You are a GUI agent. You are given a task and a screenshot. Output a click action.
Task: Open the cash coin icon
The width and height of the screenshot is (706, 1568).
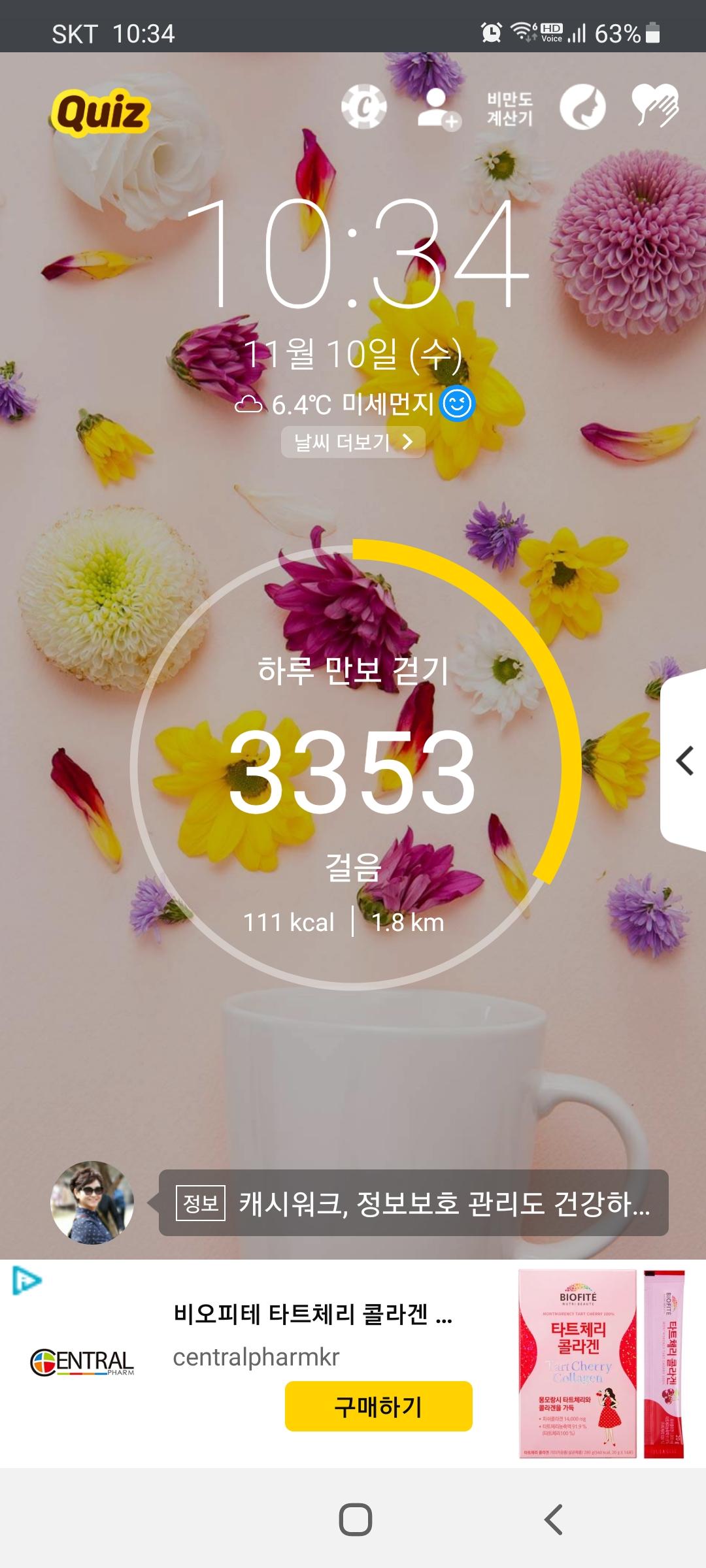(x=364, y=108)
